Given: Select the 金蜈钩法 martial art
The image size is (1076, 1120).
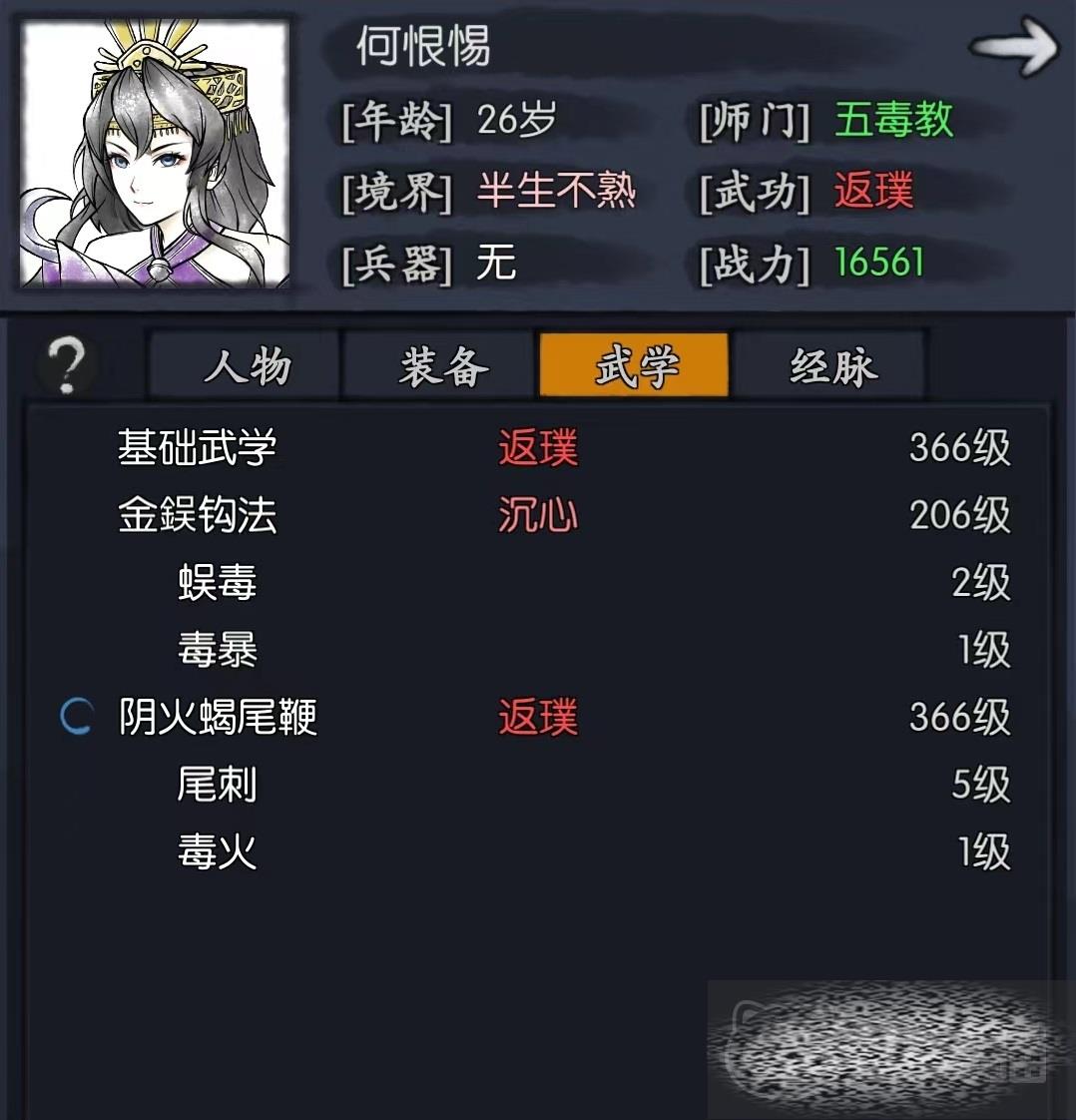Looking at the screenshot, I should (197, 515).
